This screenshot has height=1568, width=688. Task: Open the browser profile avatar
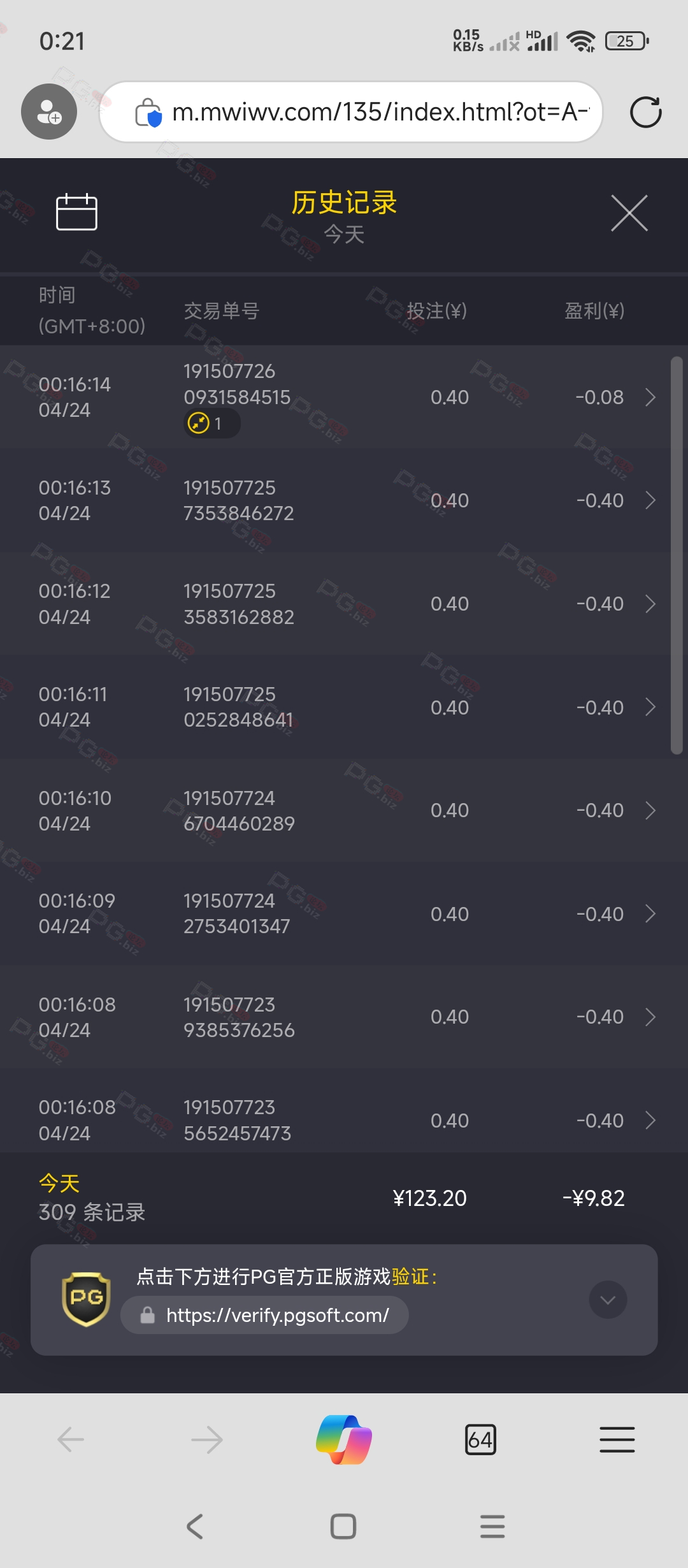[49, 112]
